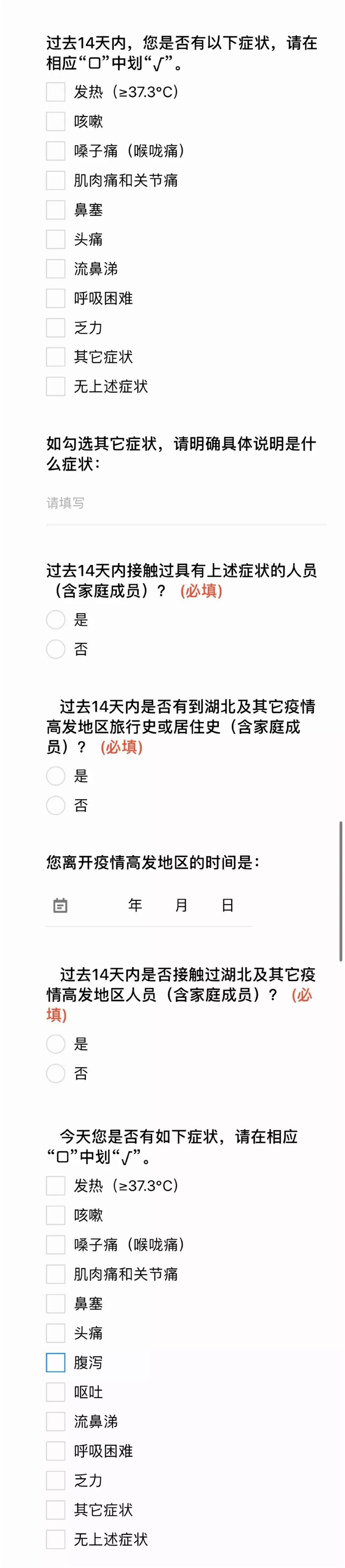This screenshot has height=1568, width=345.
Task: Check the 呕吐 symptom checkbox
Action: [55, 1392]
